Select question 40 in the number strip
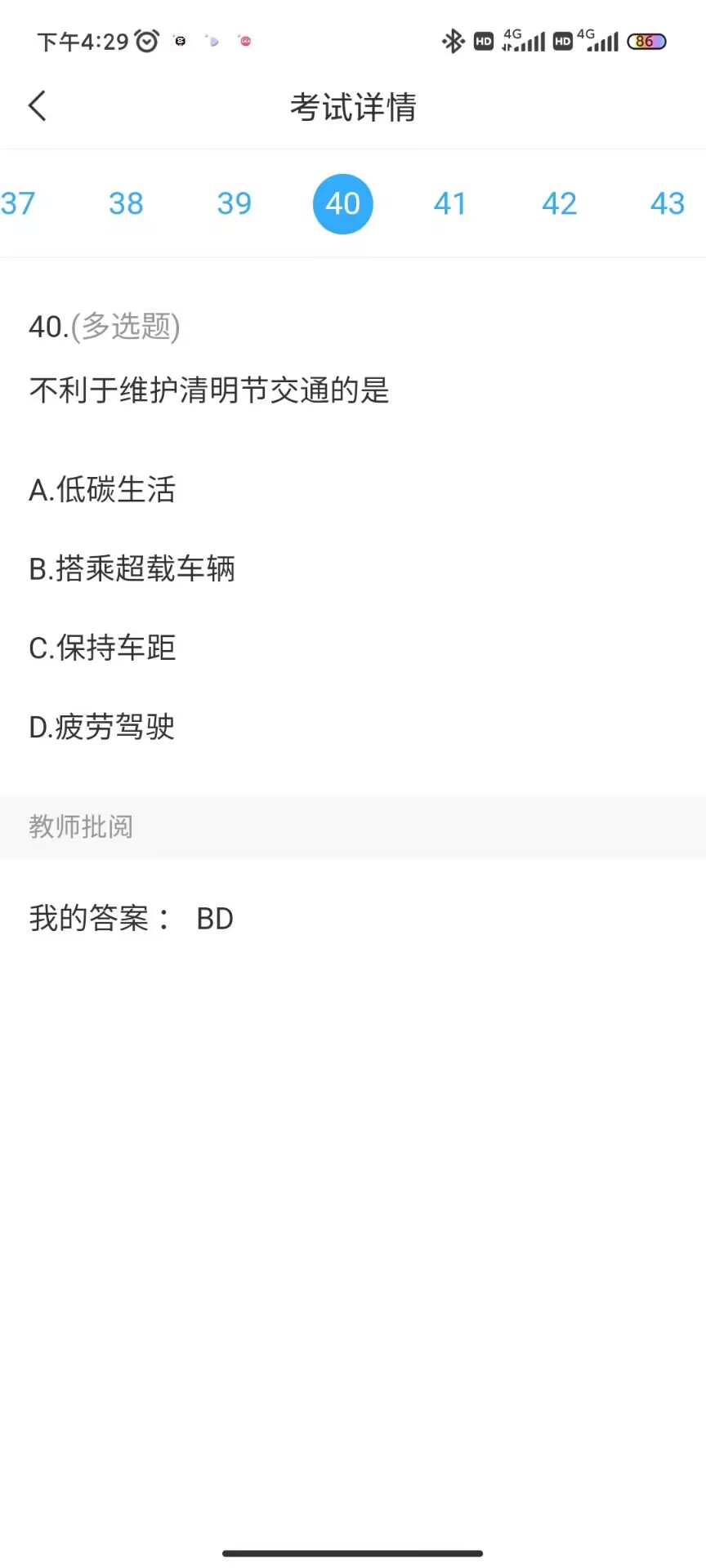The image size is (706, 1568). [x=342, y=203]
